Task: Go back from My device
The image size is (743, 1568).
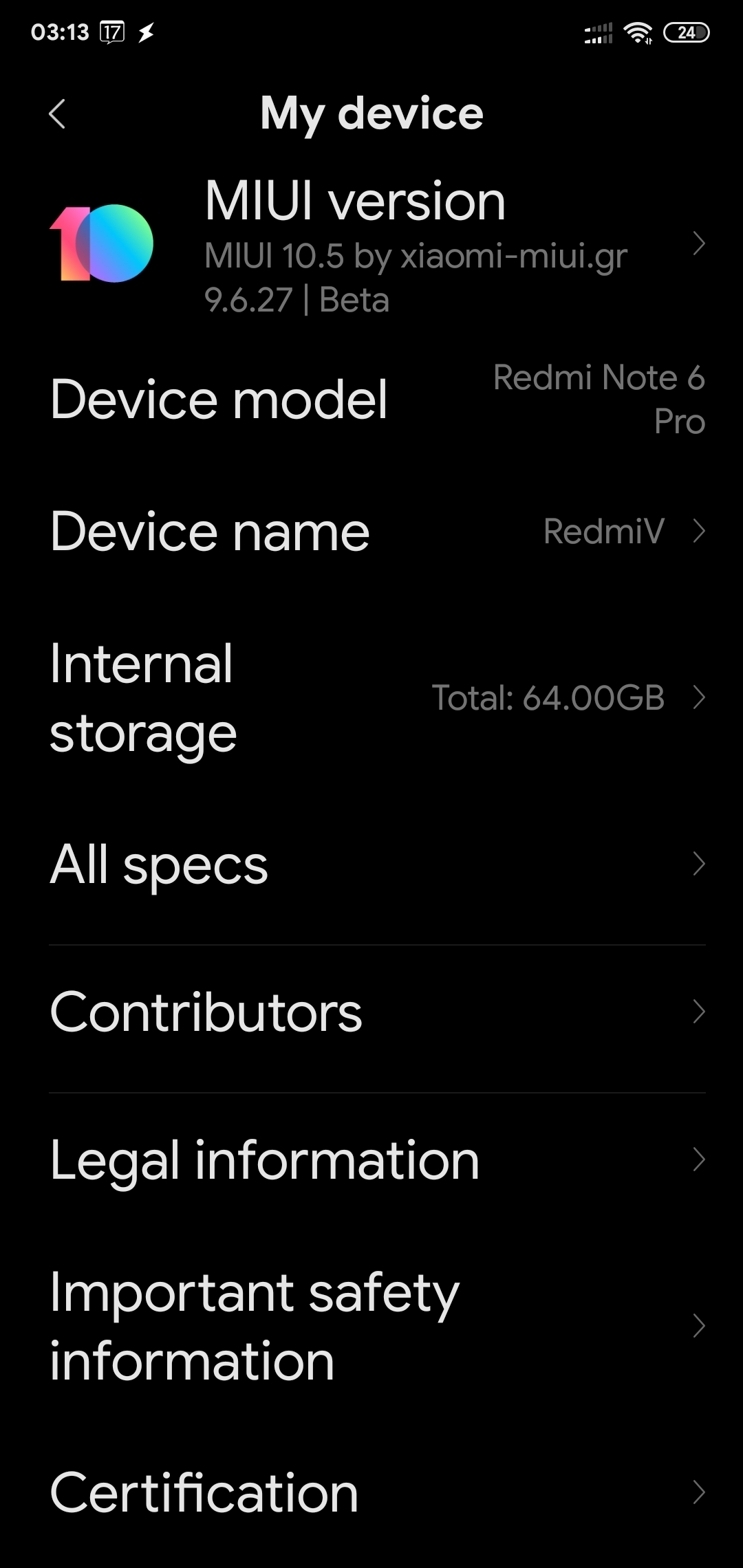Action: [57, 114]
